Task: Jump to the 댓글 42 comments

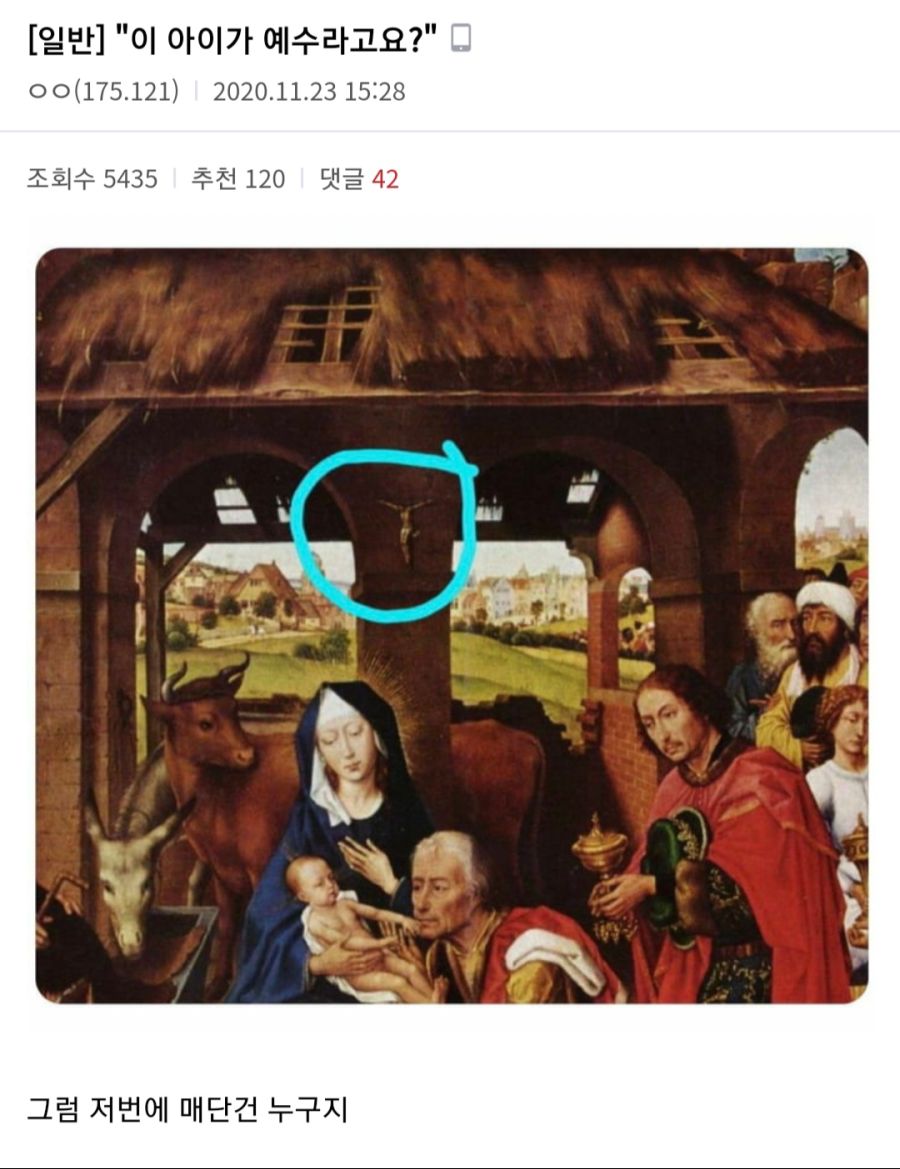Action: [359, 179]
